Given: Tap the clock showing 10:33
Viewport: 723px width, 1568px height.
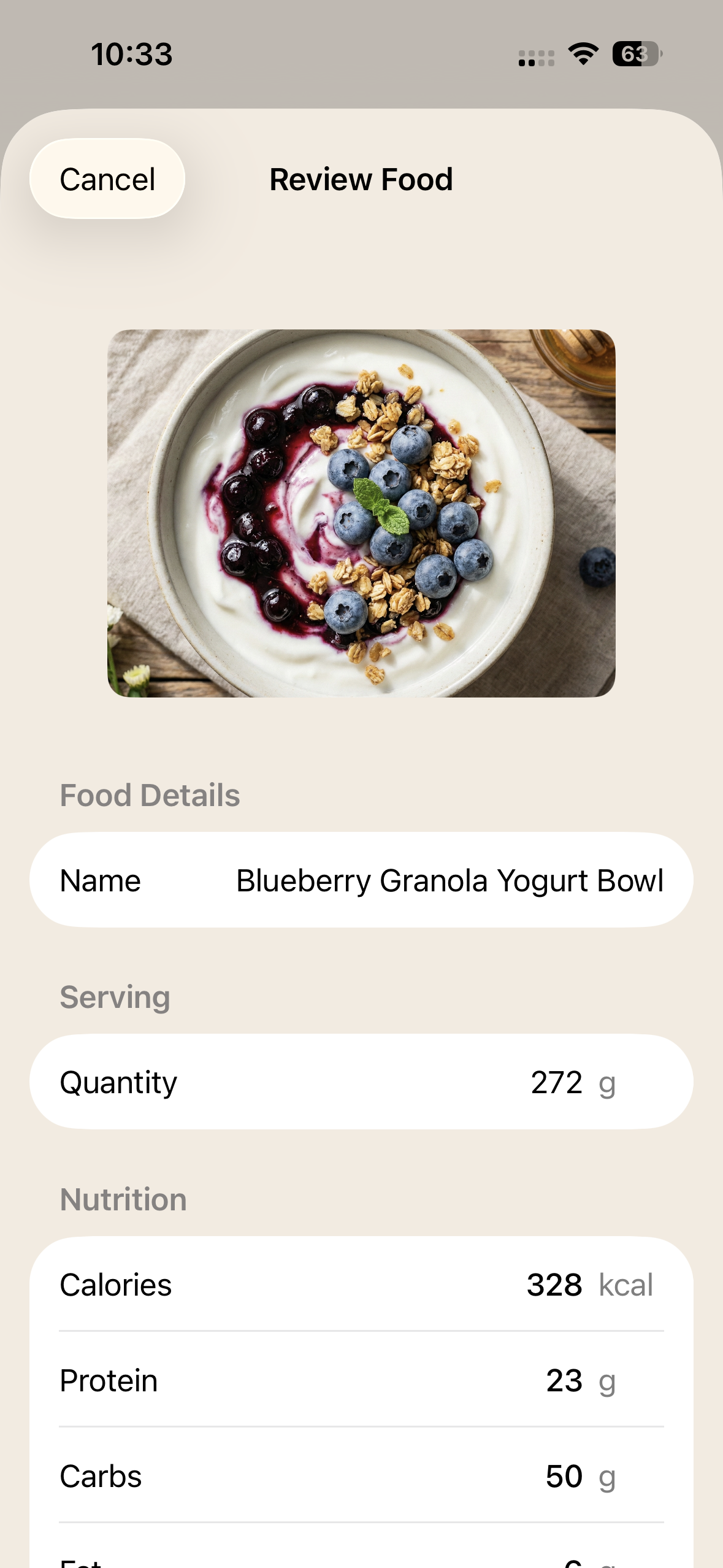Looking at the screenshot, I should click(x=131, y=55).
